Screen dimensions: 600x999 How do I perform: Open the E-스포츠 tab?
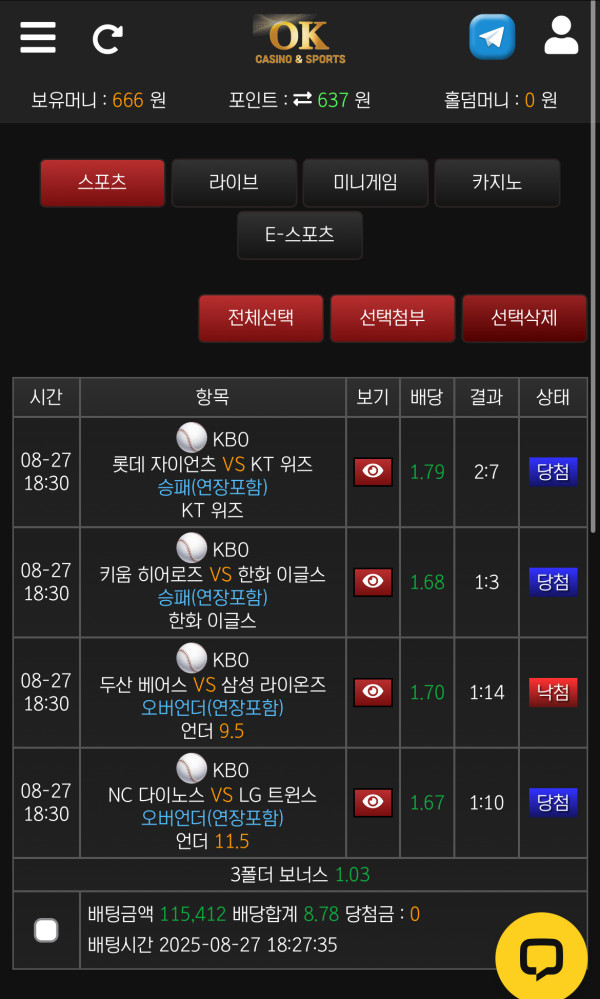coord(300,235)
